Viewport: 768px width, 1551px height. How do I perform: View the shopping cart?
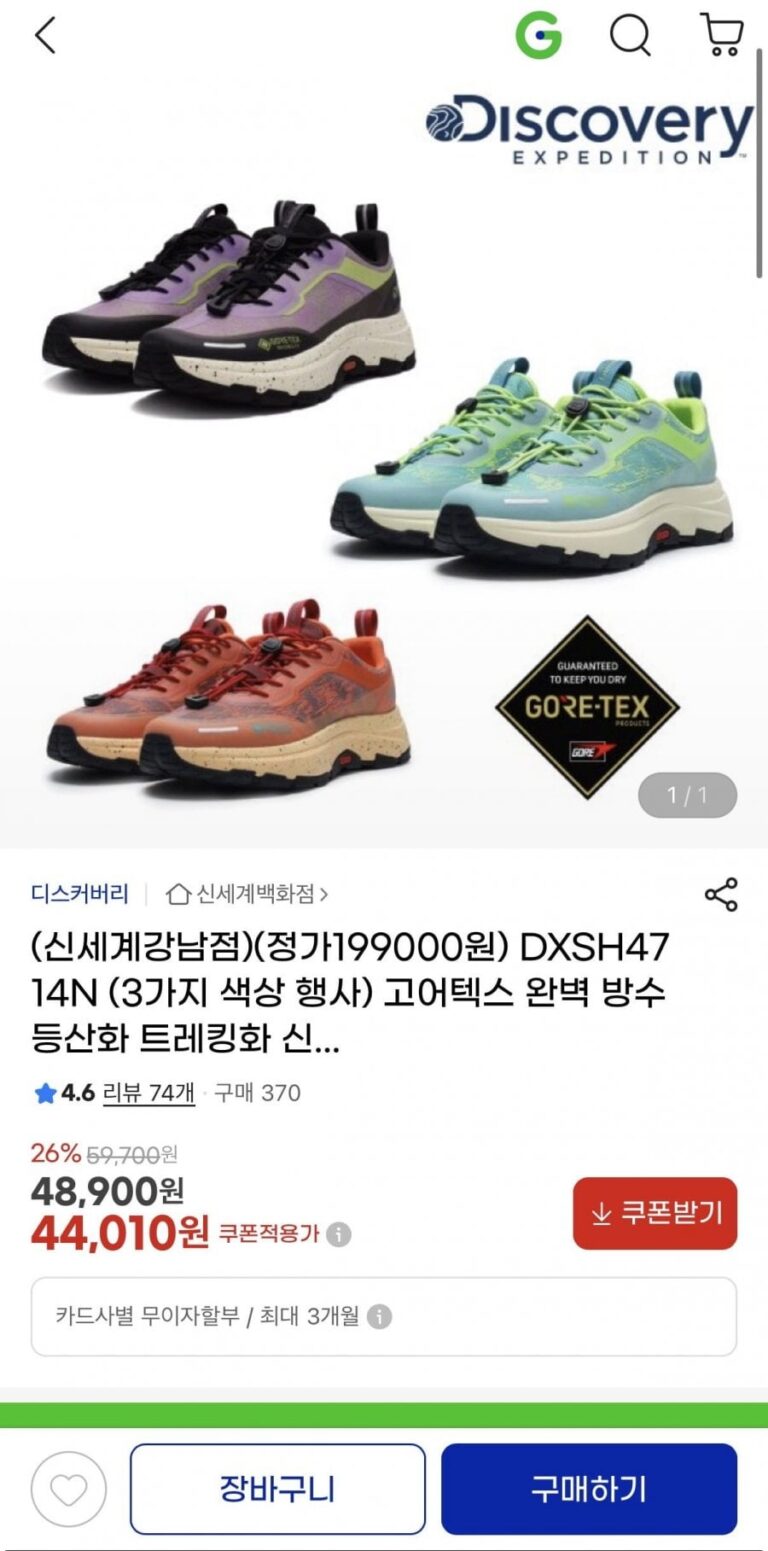click(721, 35)
